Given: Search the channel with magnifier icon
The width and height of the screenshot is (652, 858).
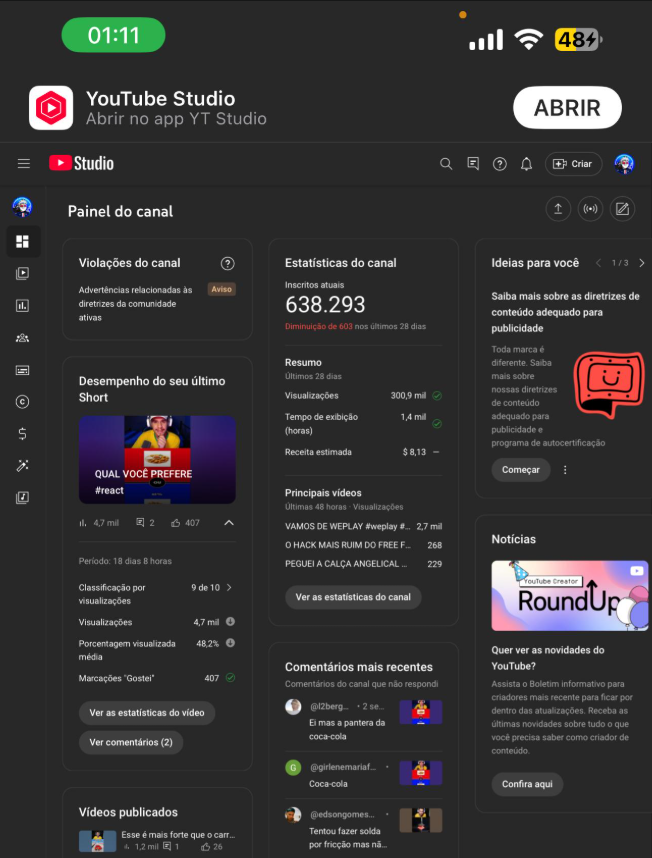Looking at the screenshot, I should coord(447,164).
